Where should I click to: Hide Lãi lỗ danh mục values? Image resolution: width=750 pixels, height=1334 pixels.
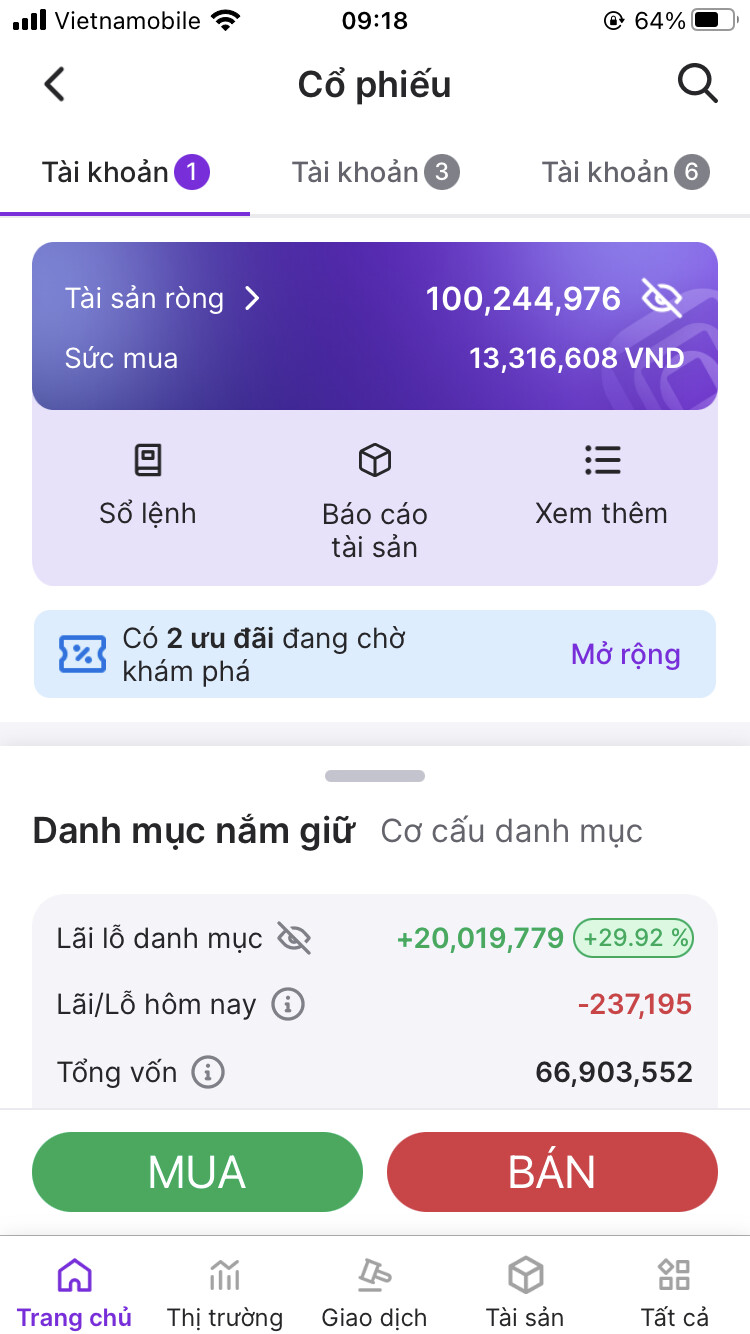(294, 938)
